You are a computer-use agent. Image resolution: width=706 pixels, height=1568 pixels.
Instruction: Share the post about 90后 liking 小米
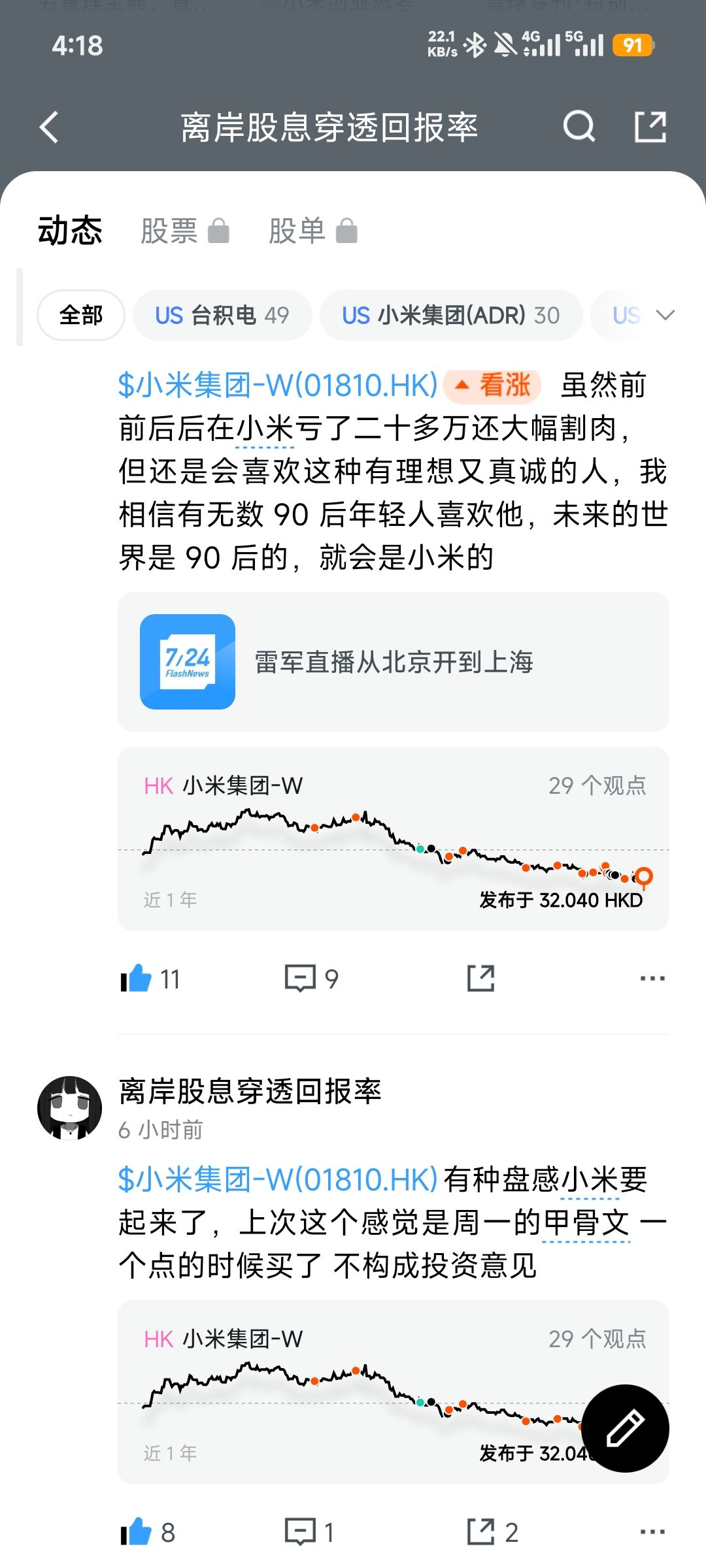(x=481, y=979)
